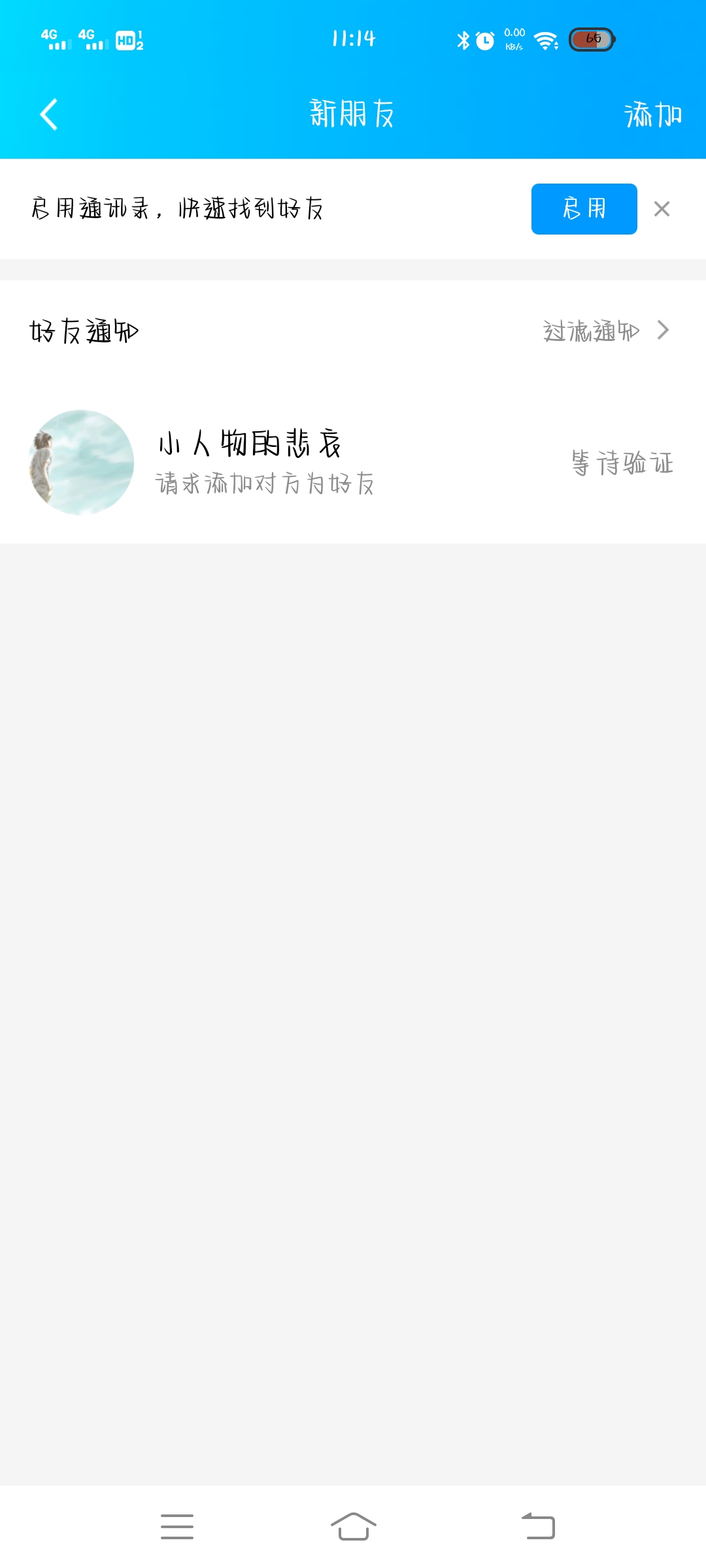Image resolution: width=706 pixels, height=1568 pixels.
Task: Tap the 好友通知 section header
Action: click(x=85, y=331)
